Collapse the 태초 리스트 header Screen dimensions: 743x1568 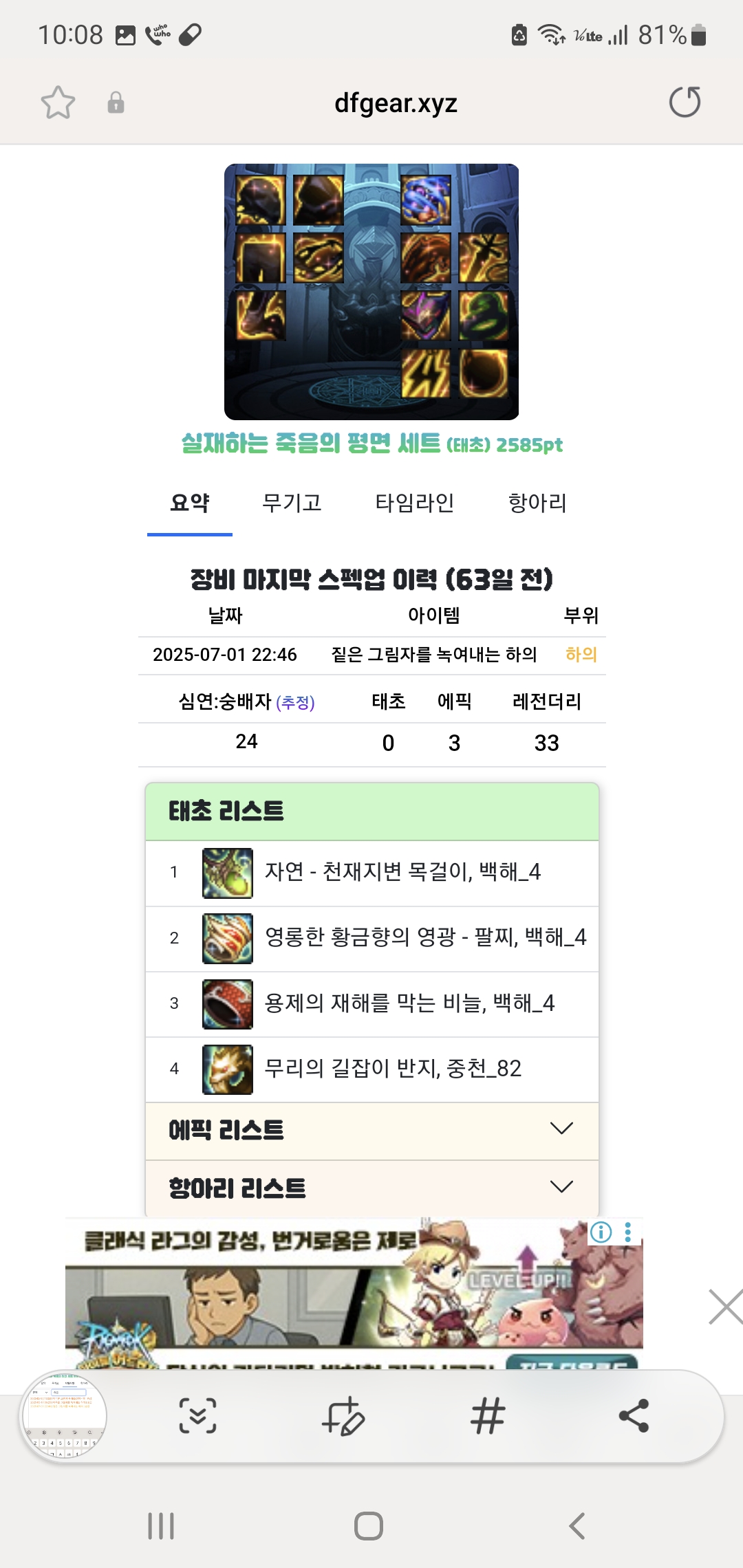coord(371,812)
